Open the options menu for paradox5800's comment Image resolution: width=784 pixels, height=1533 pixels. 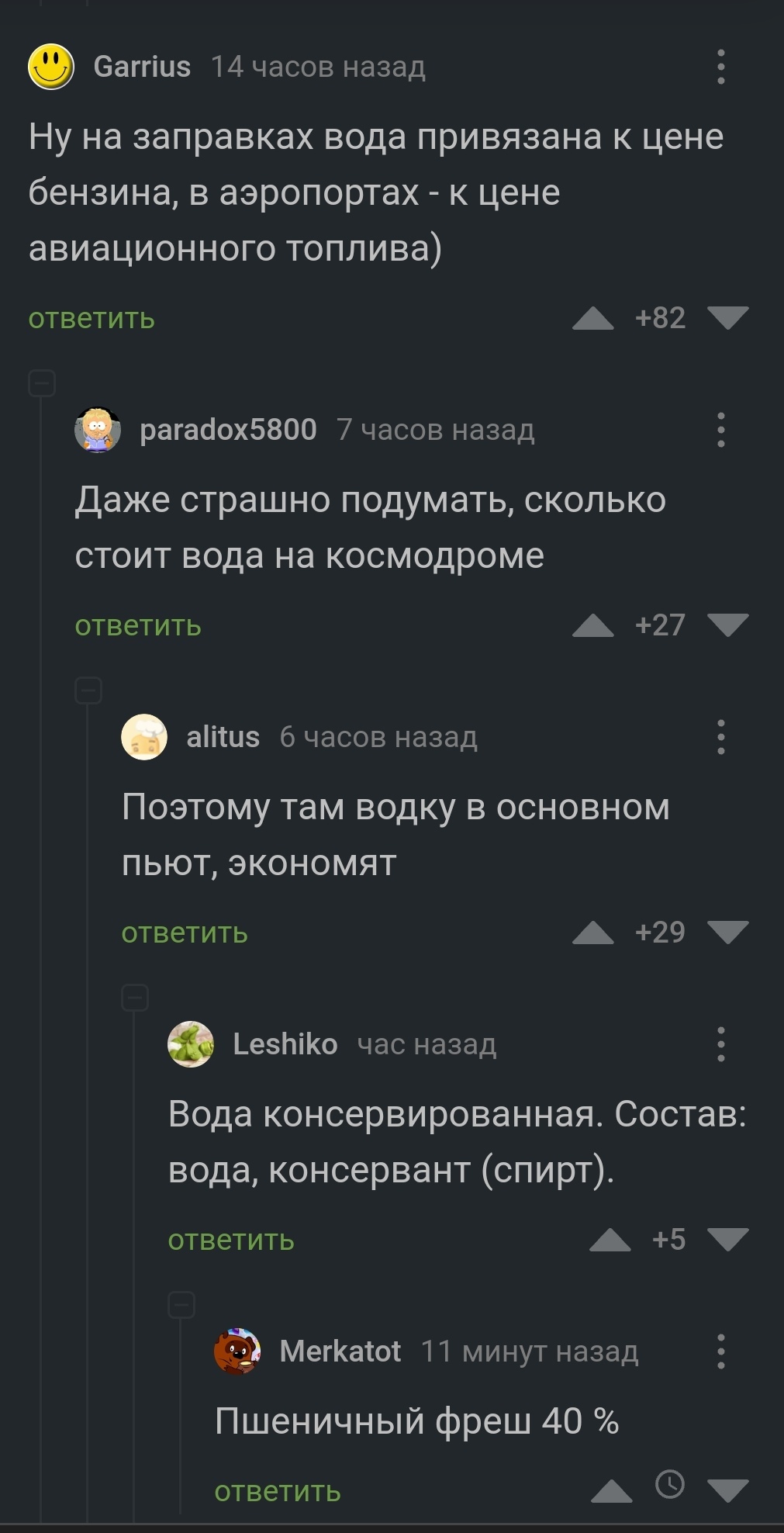[720, 430]
